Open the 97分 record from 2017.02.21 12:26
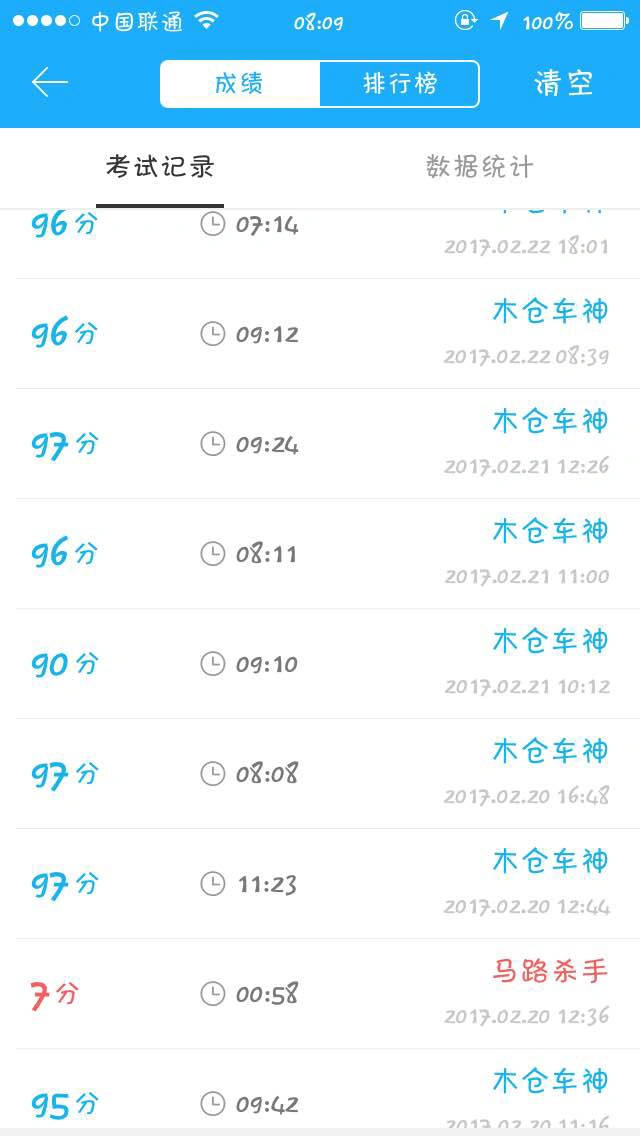 pos(320,444)
